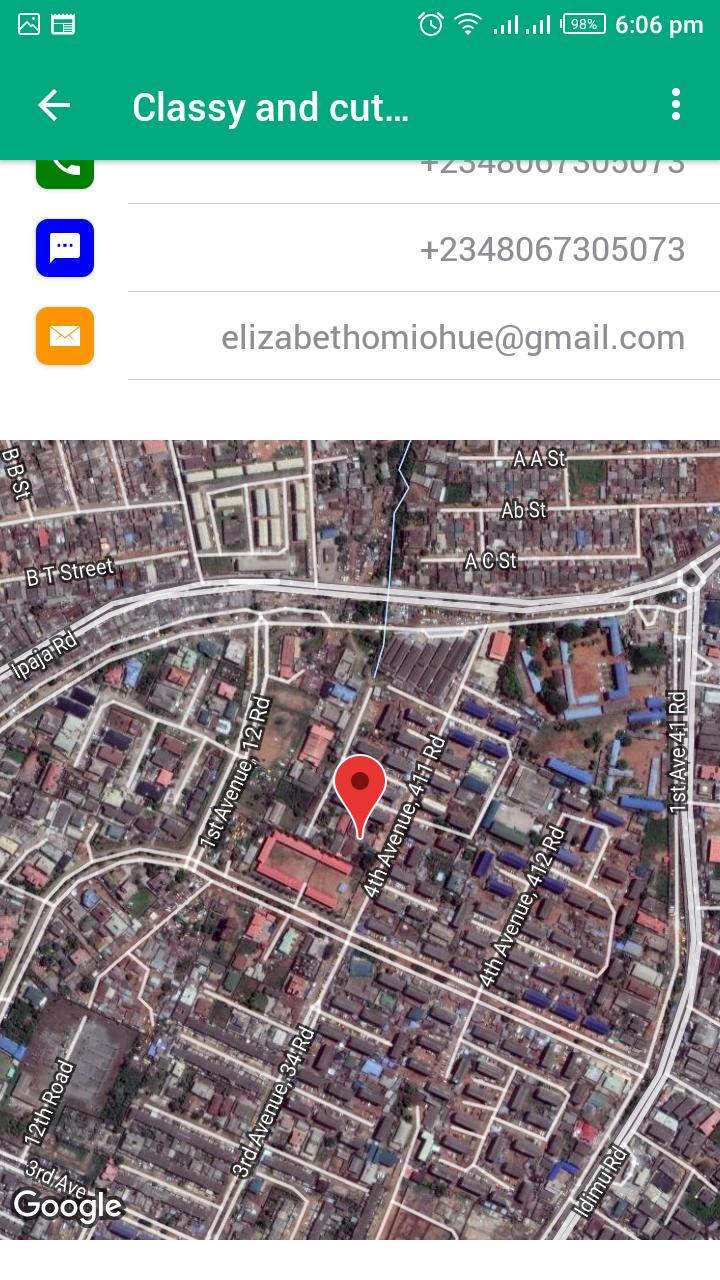Tap the blue SMS message icon

65,248
